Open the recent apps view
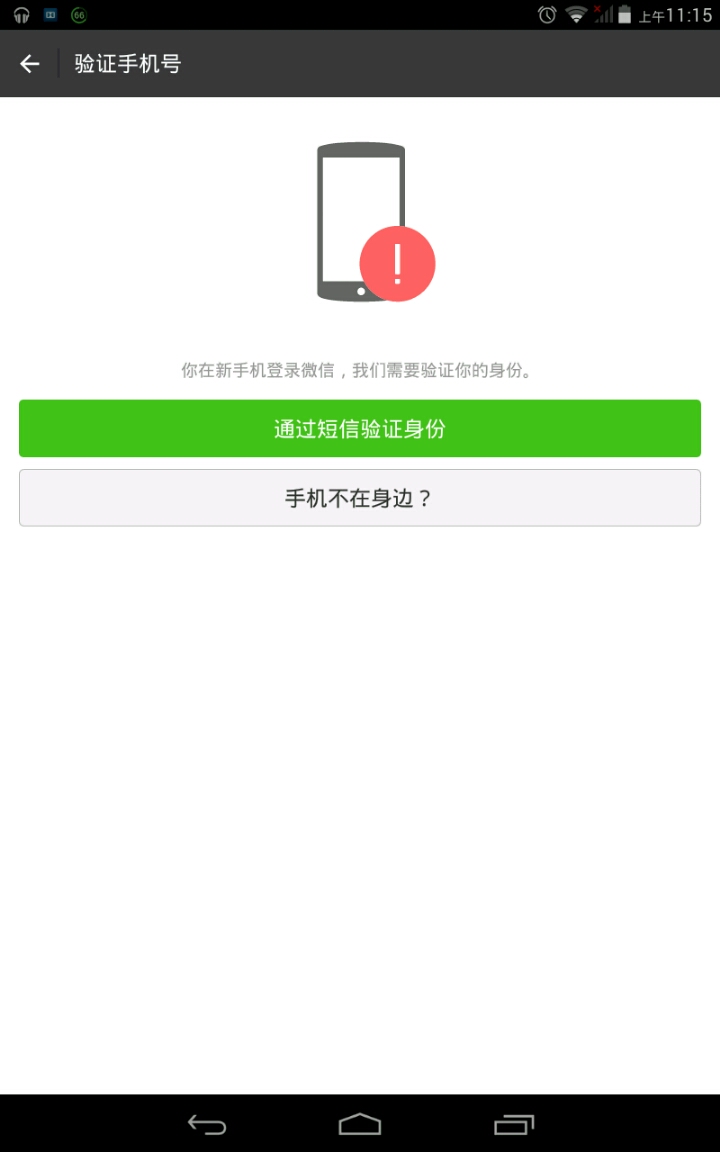Viewport: 720px width, 1152px height. [x=514, y=1124]
